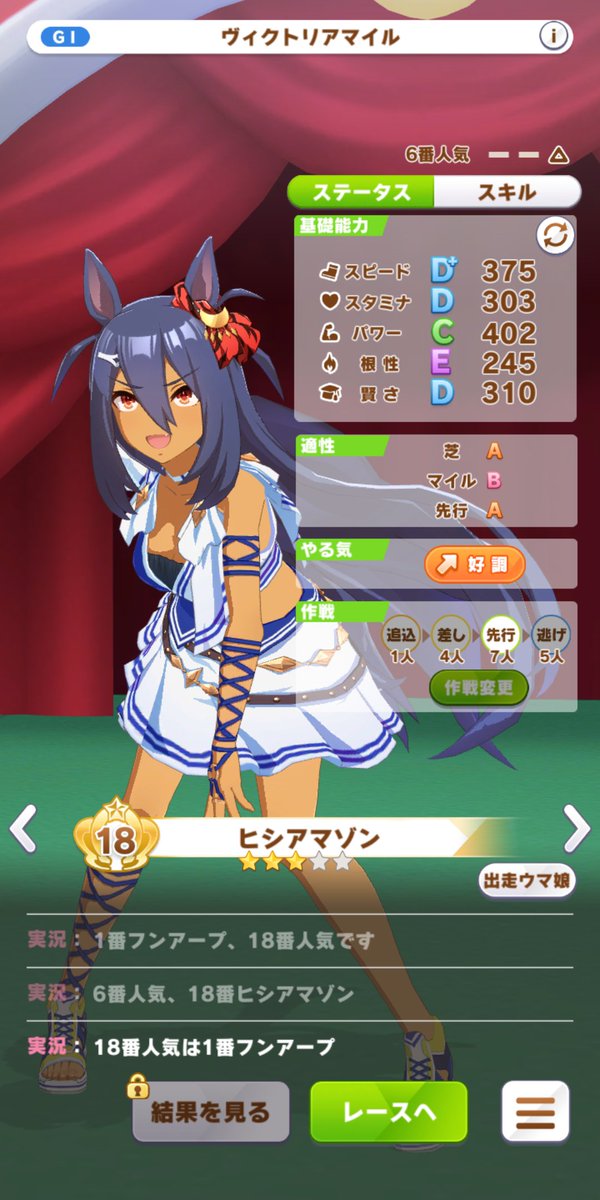Start the race with レースへ
The width and height of the screenshot is (600, 1200).
tap(389, 1111)
